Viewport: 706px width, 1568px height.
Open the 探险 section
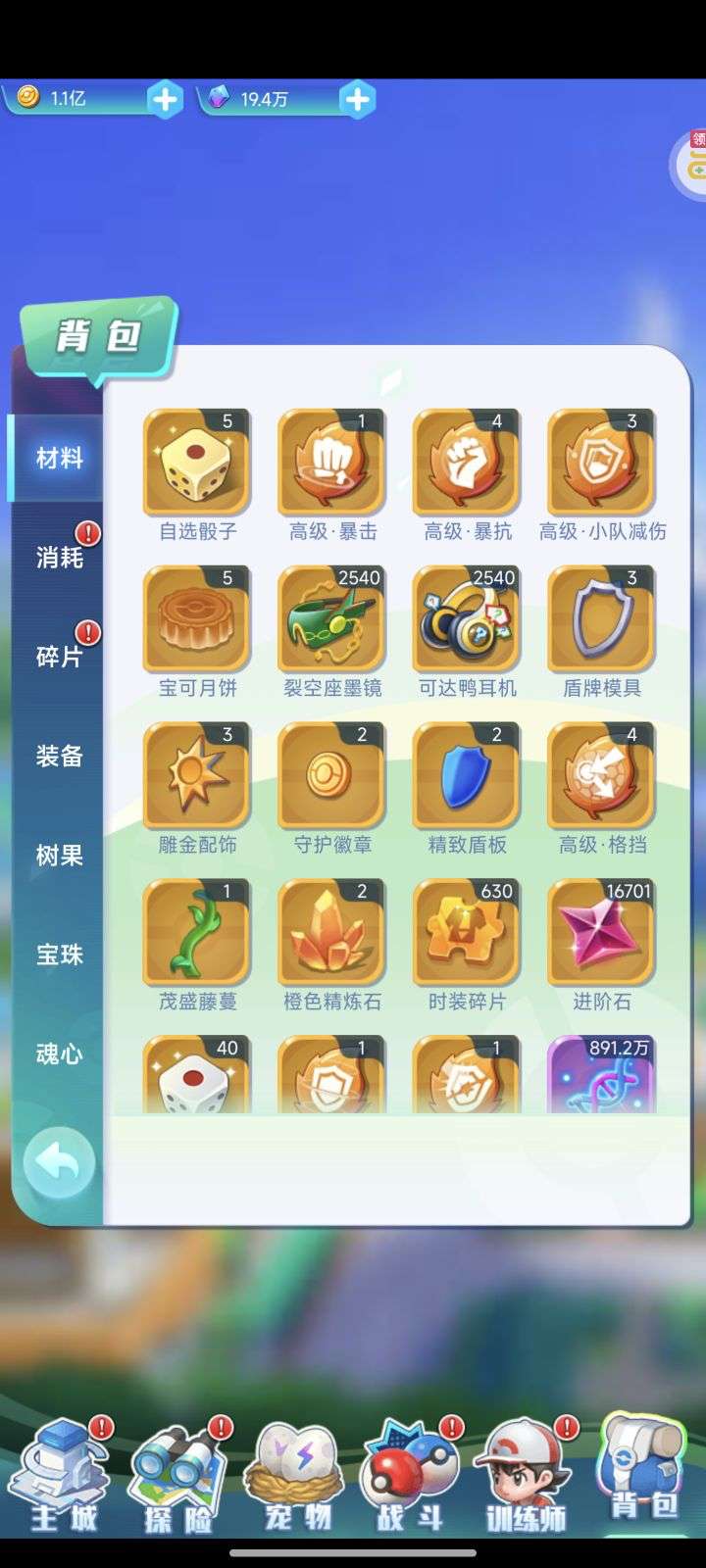tap(178, 1477)
